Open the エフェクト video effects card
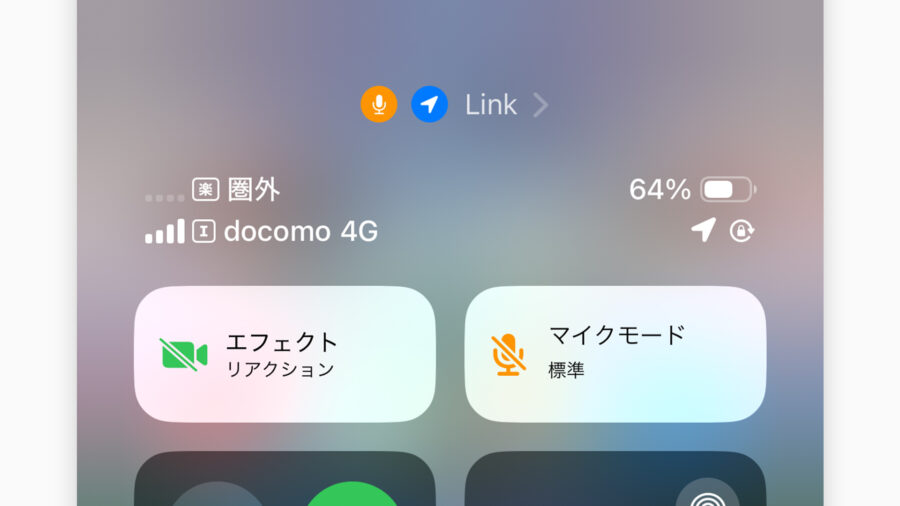 (x=284, y=354)
